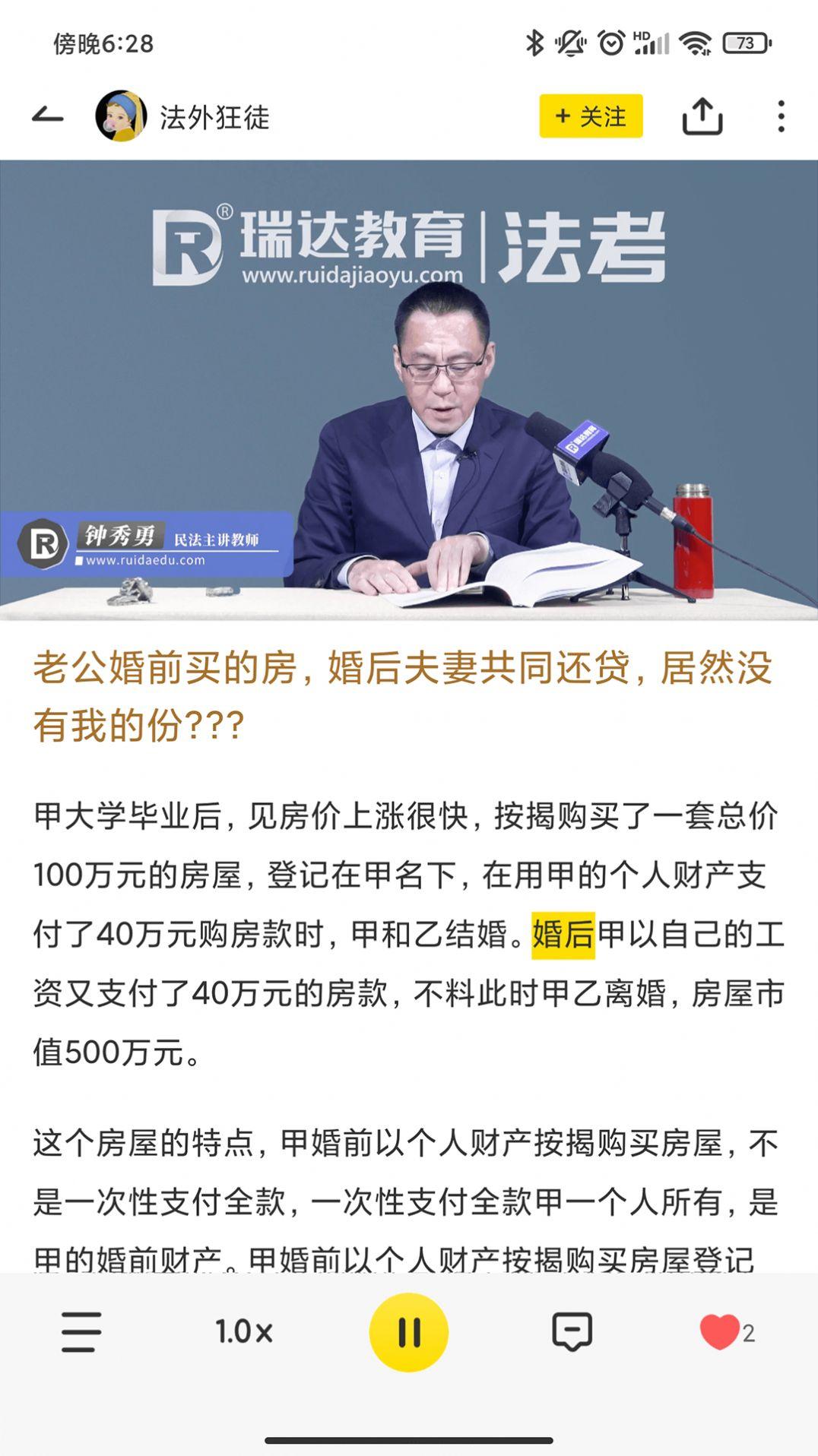Open the comments
818x1456 pixels.
(572, 1332)
